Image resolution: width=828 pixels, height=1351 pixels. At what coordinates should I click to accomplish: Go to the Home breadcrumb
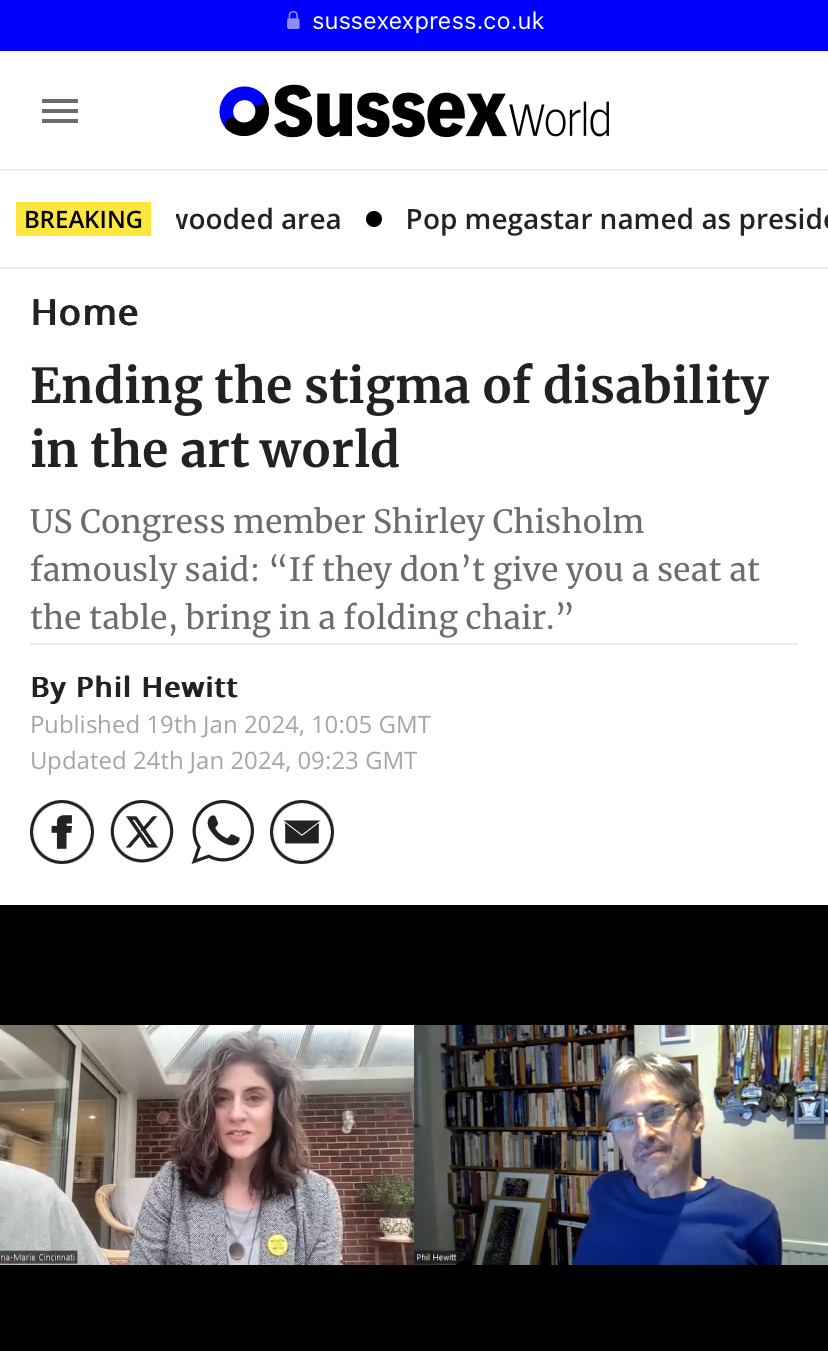coord(84,312)
